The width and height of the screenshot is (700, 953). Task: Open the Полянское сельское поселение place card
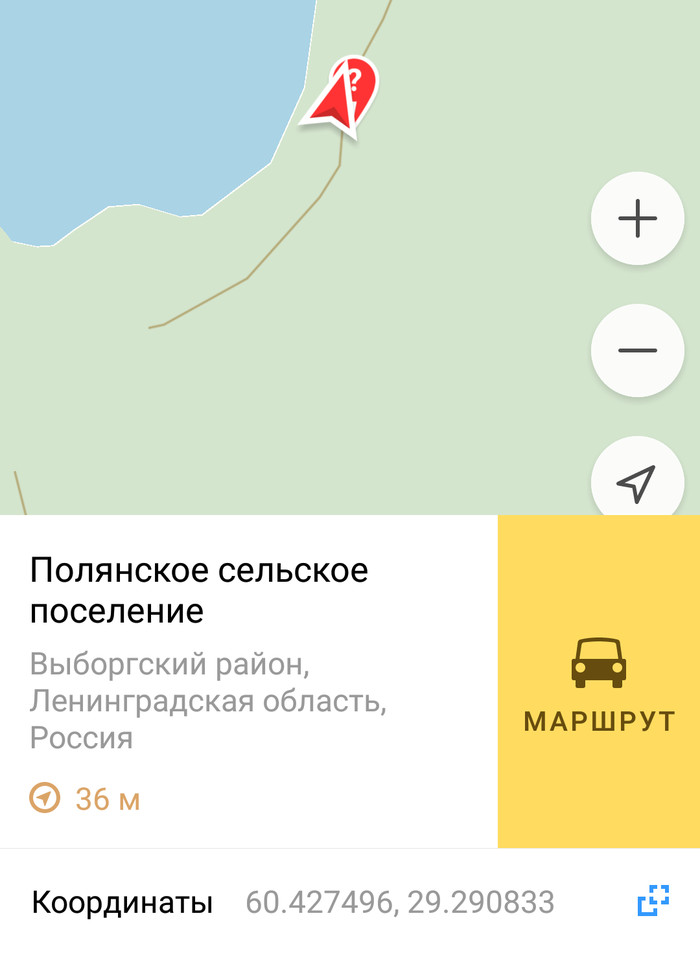coord(200,590)
